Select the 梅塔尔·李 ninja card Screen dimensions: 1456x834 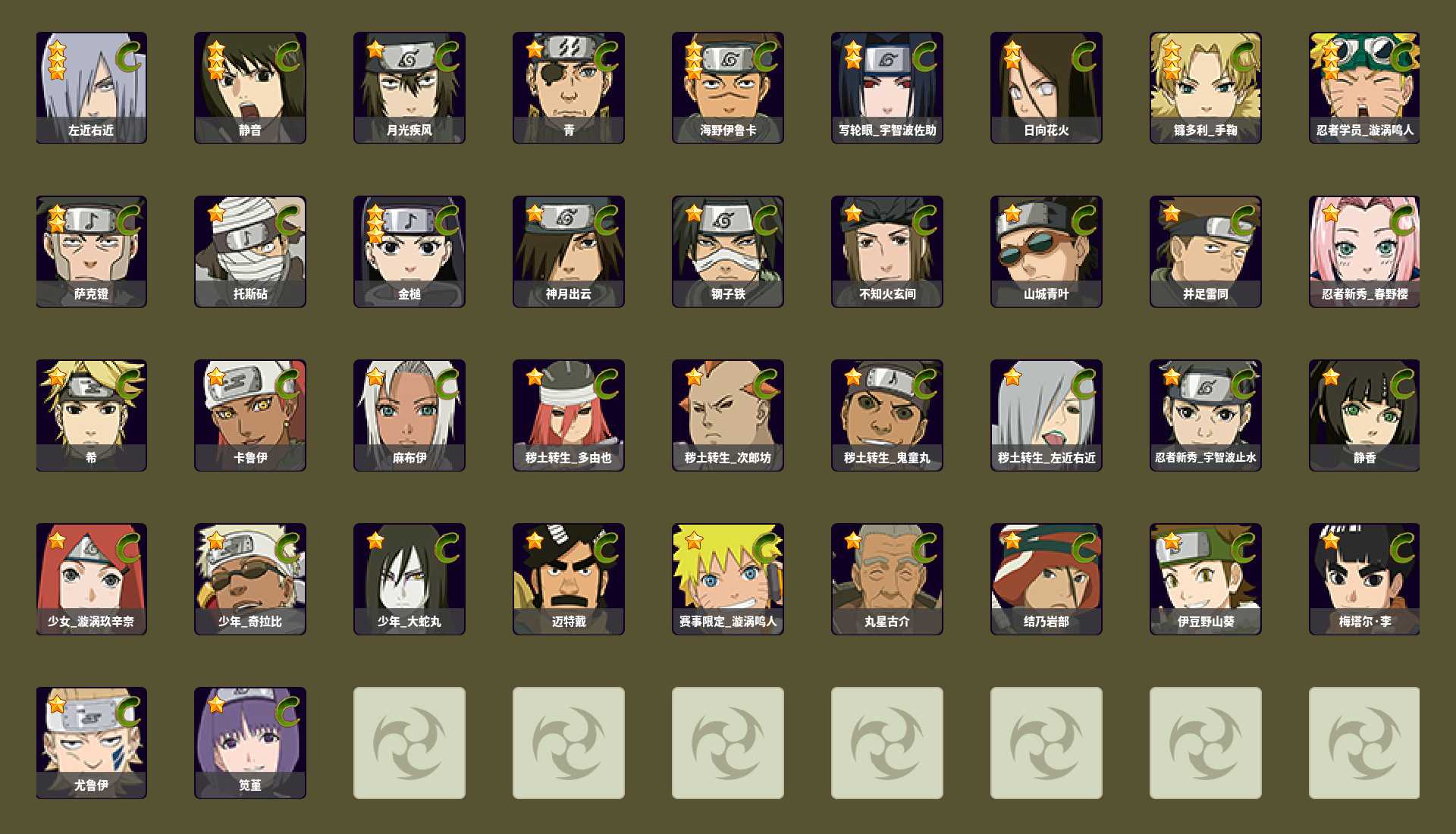[1364, 578]
